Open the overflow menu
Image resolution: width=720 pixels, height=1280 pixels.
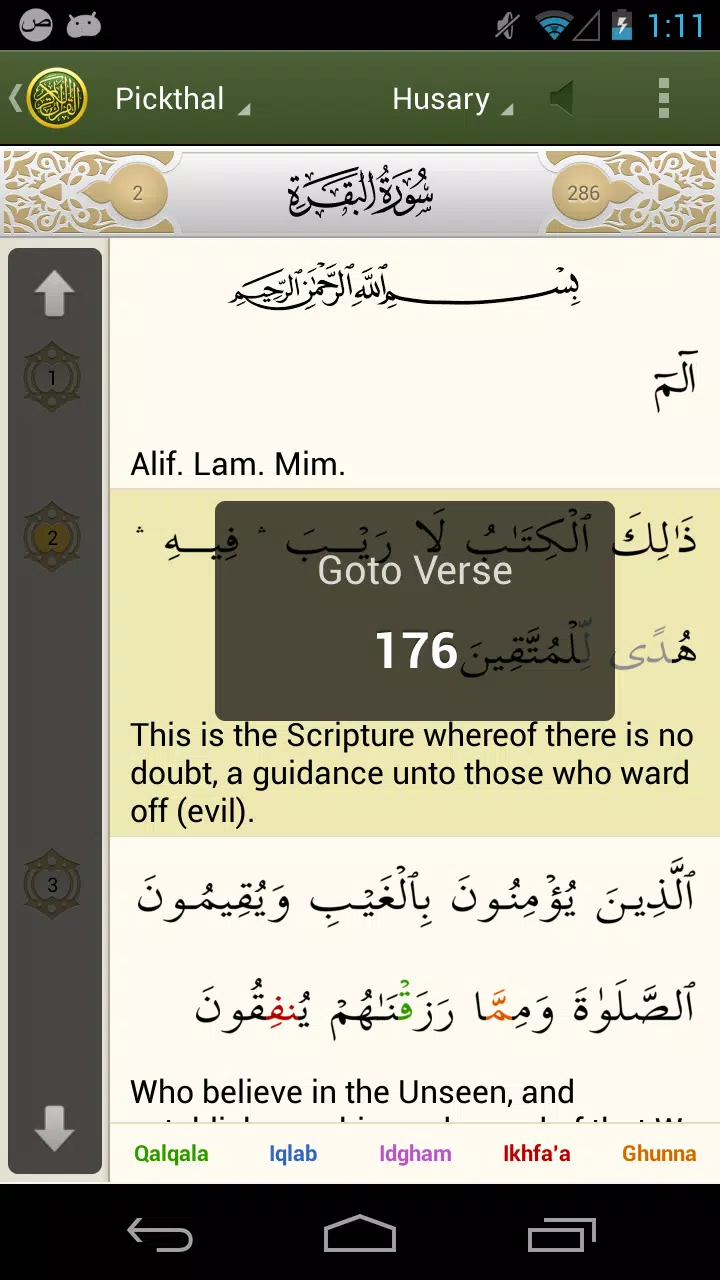pos(663,99)
